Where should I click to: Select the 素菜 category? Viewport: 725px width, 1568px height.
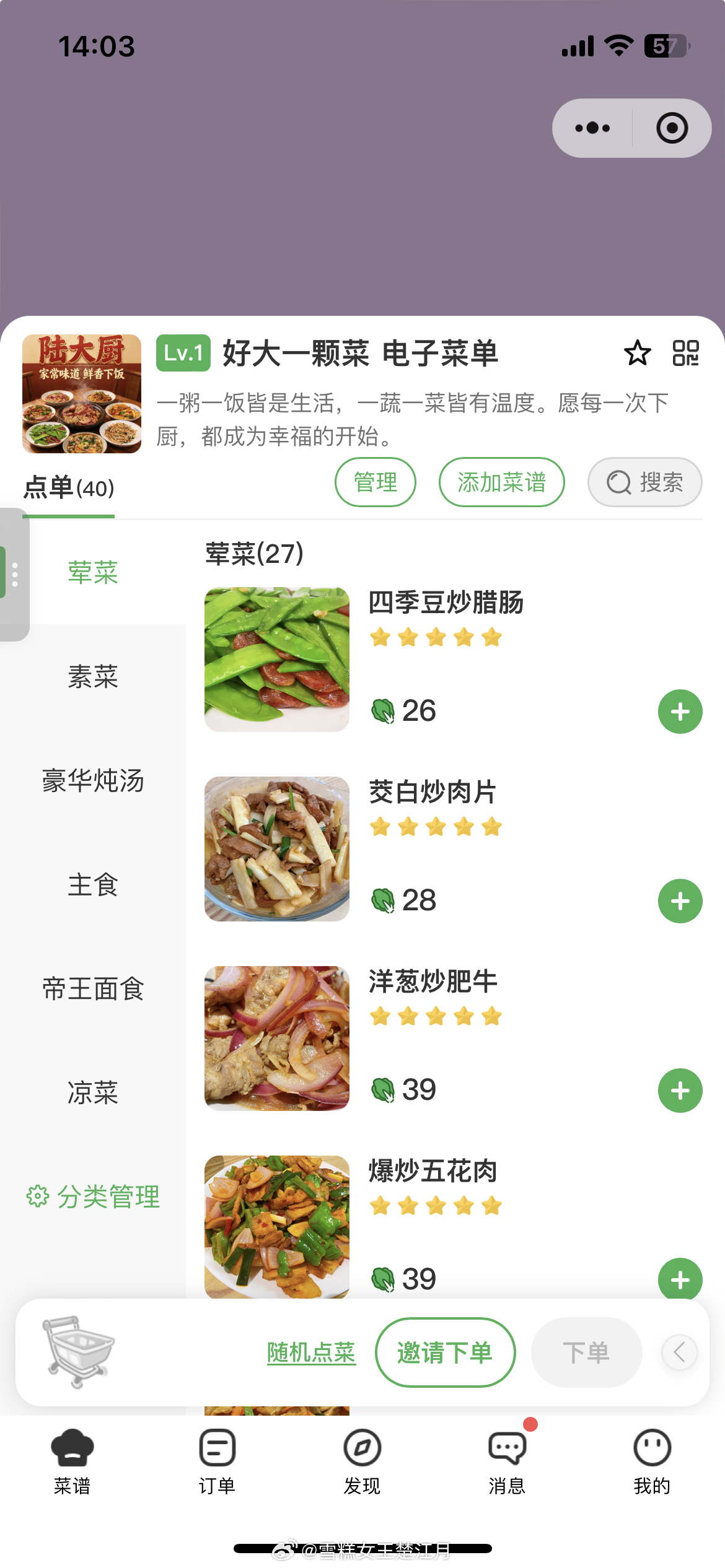coord(93,676)
